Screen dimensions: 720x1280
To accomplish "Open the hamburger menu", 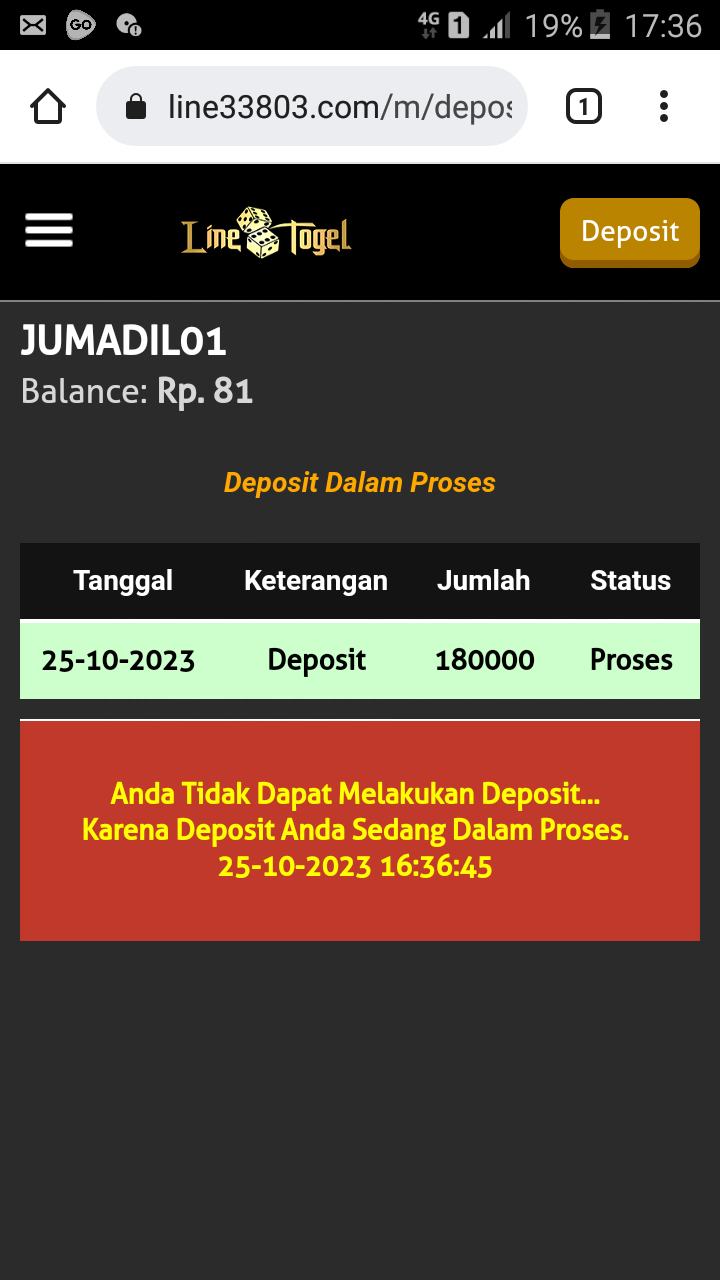I will [49, 231].
